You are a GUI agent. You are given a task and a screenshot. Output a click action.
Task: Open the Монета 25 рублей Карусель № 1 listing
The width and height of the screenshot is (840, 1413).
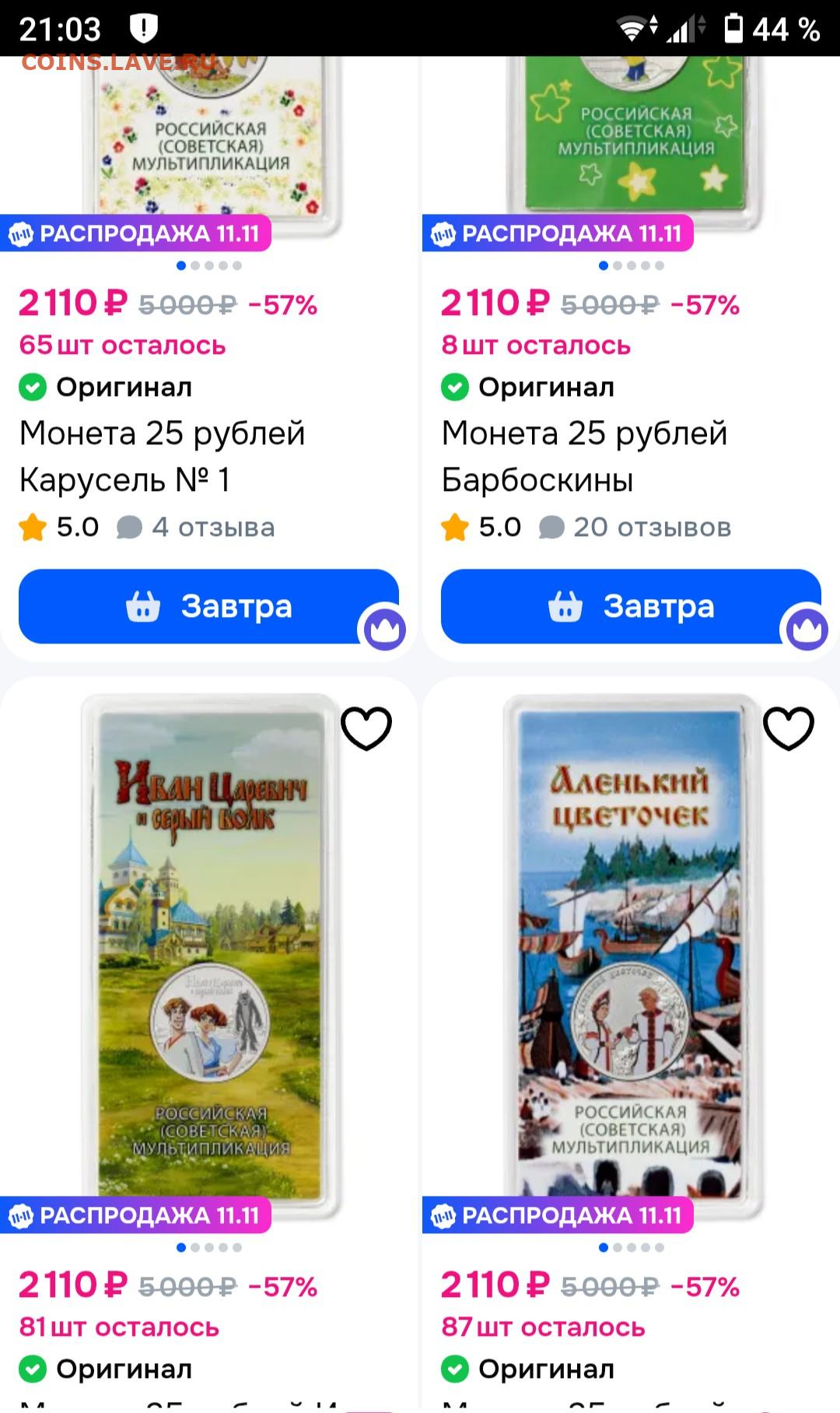tap(163, 456)
